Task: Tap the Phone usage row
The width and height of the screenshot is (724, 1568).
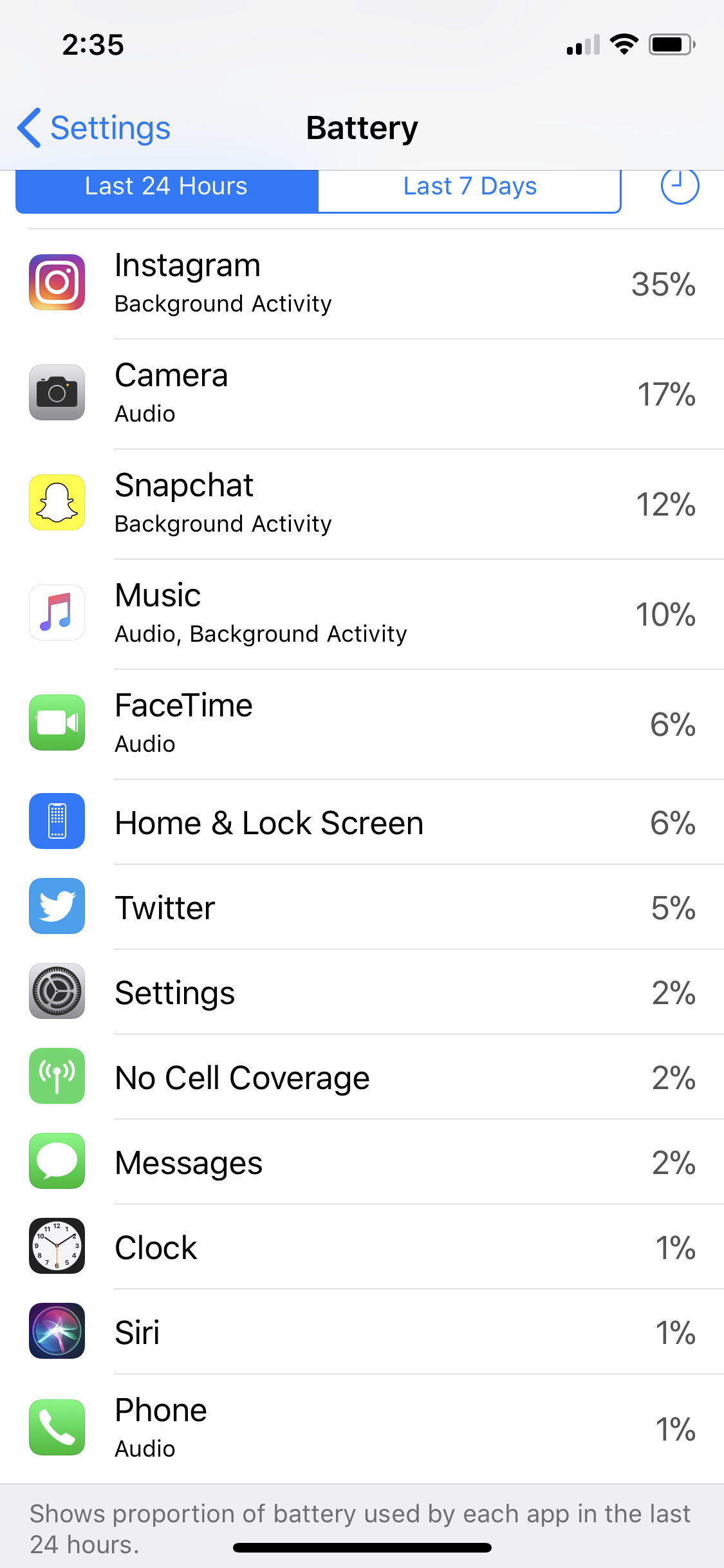Action: (x=362, y=1429)
